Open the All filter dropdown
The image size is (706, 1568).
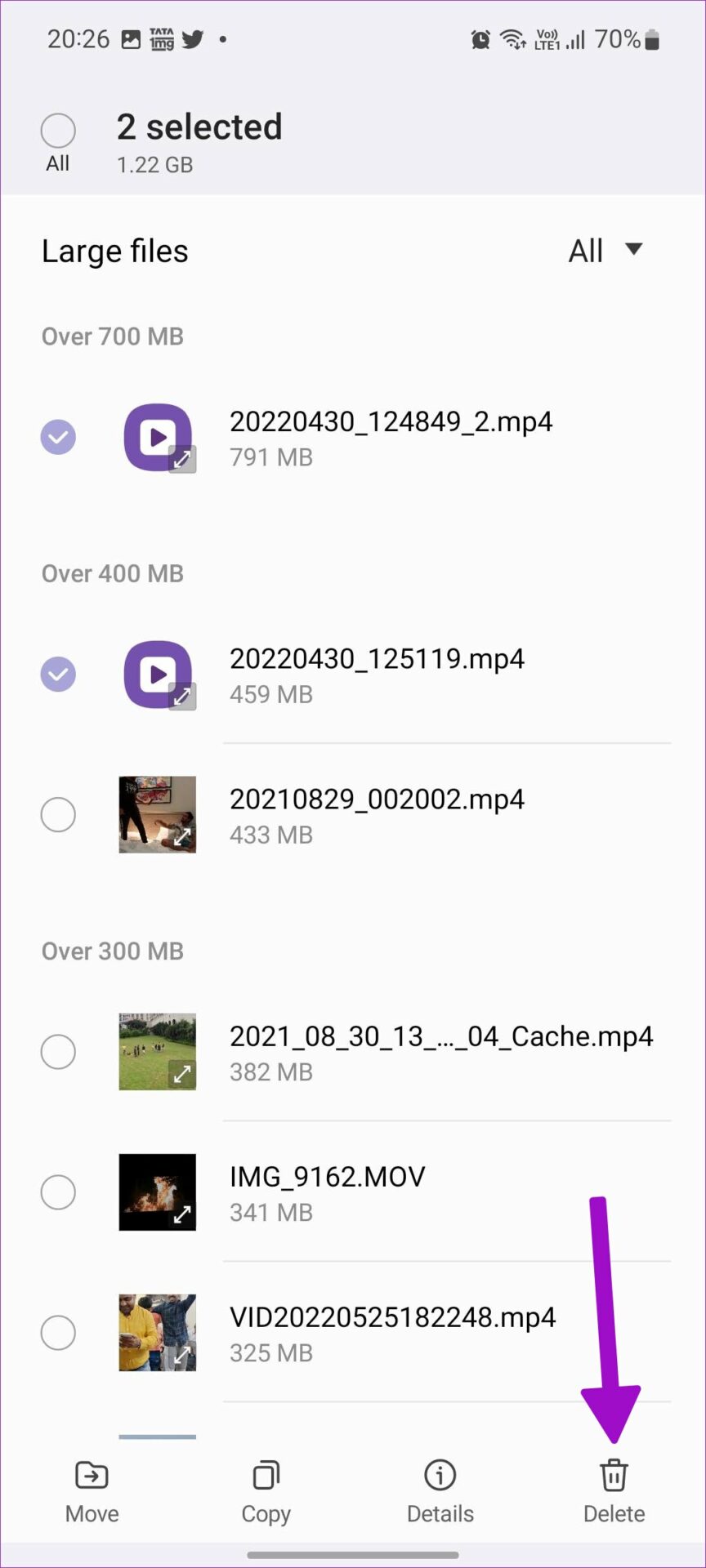pyautogui.click(x=605, y=251)
